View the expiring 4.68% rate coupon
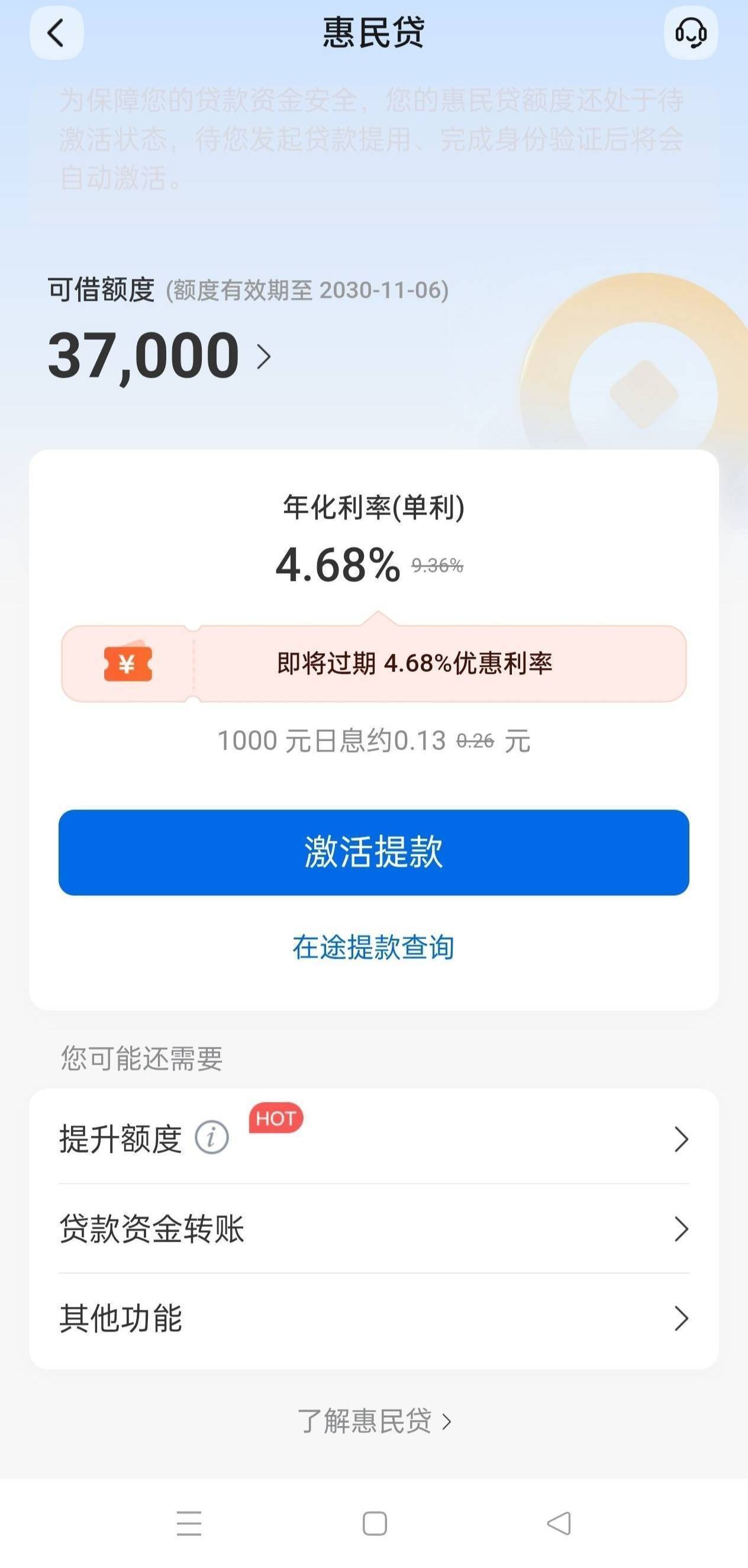The image size is (748, 1568). [x=373, y=663]
